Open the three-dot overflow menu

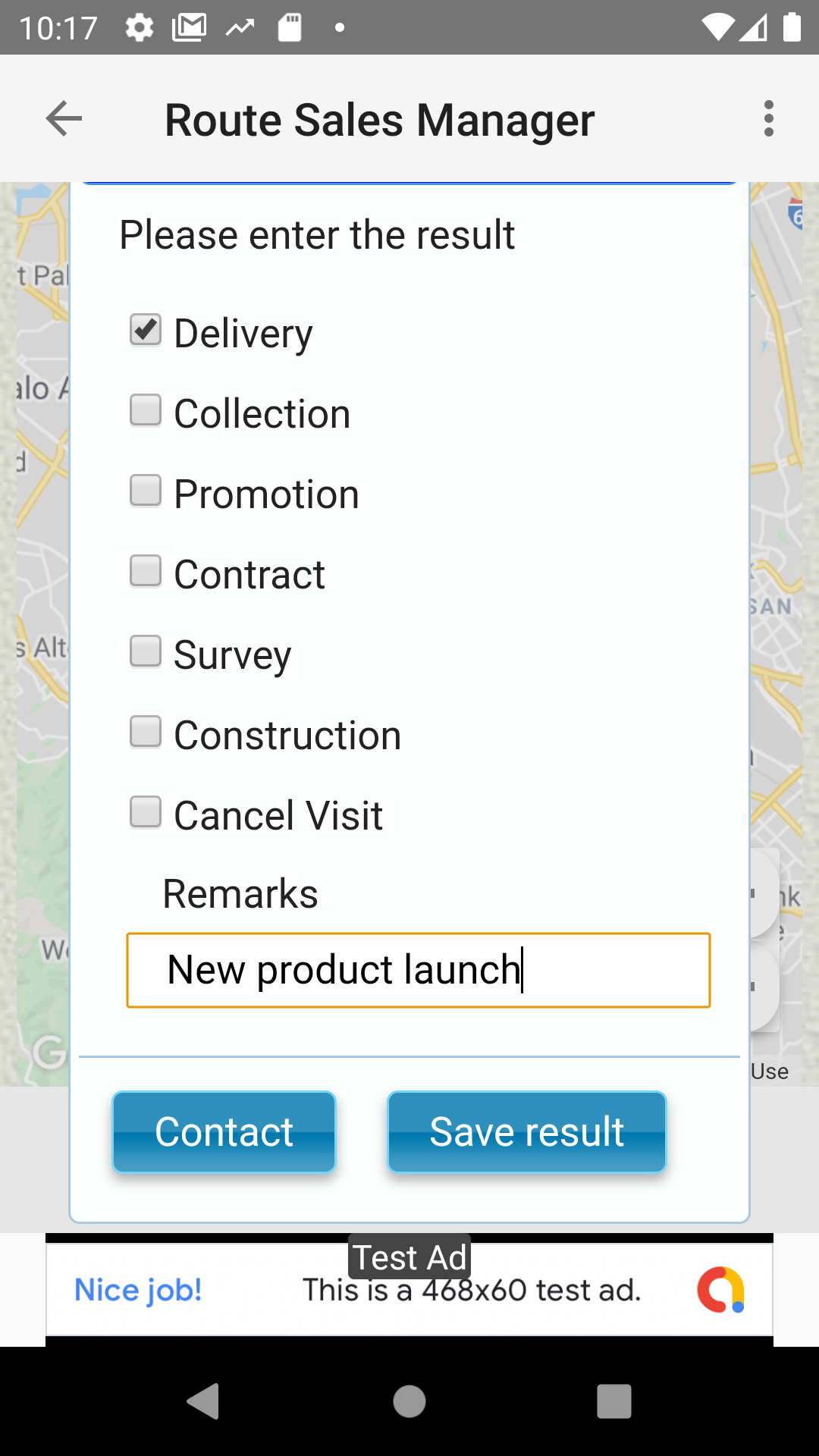tap(769, 119)
